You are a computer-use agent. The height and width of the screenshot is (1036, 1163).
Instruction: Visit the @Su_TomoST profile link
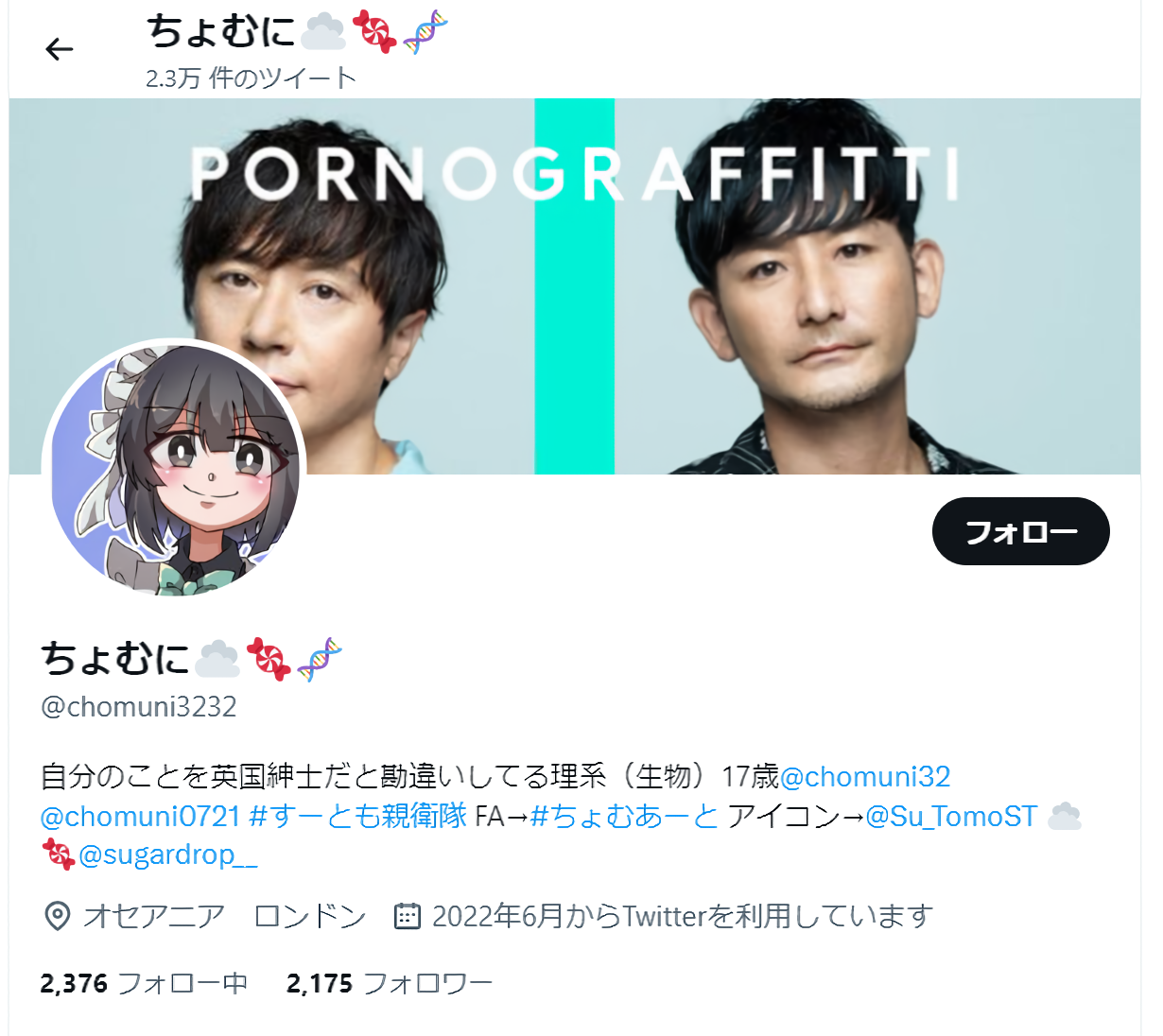950,816
